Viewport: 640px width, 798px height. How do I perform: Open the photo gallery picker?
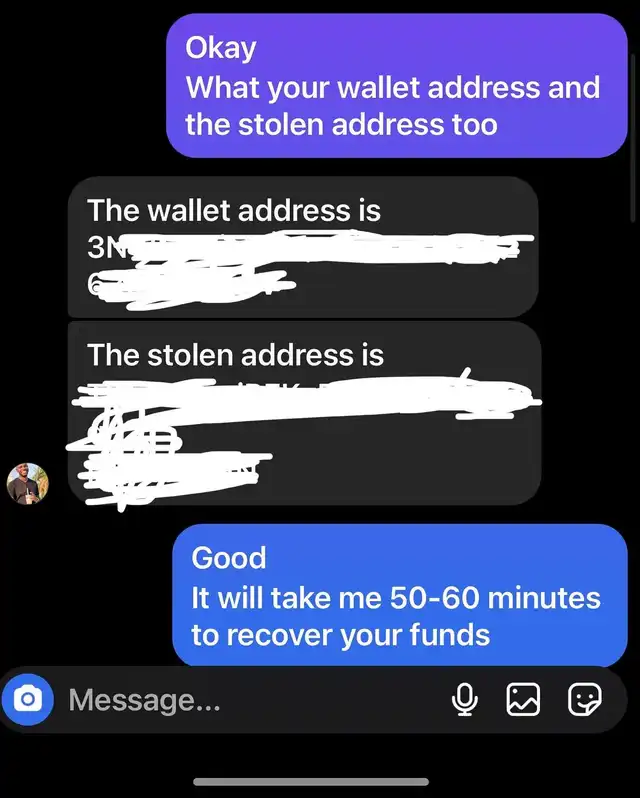(523, 701)
